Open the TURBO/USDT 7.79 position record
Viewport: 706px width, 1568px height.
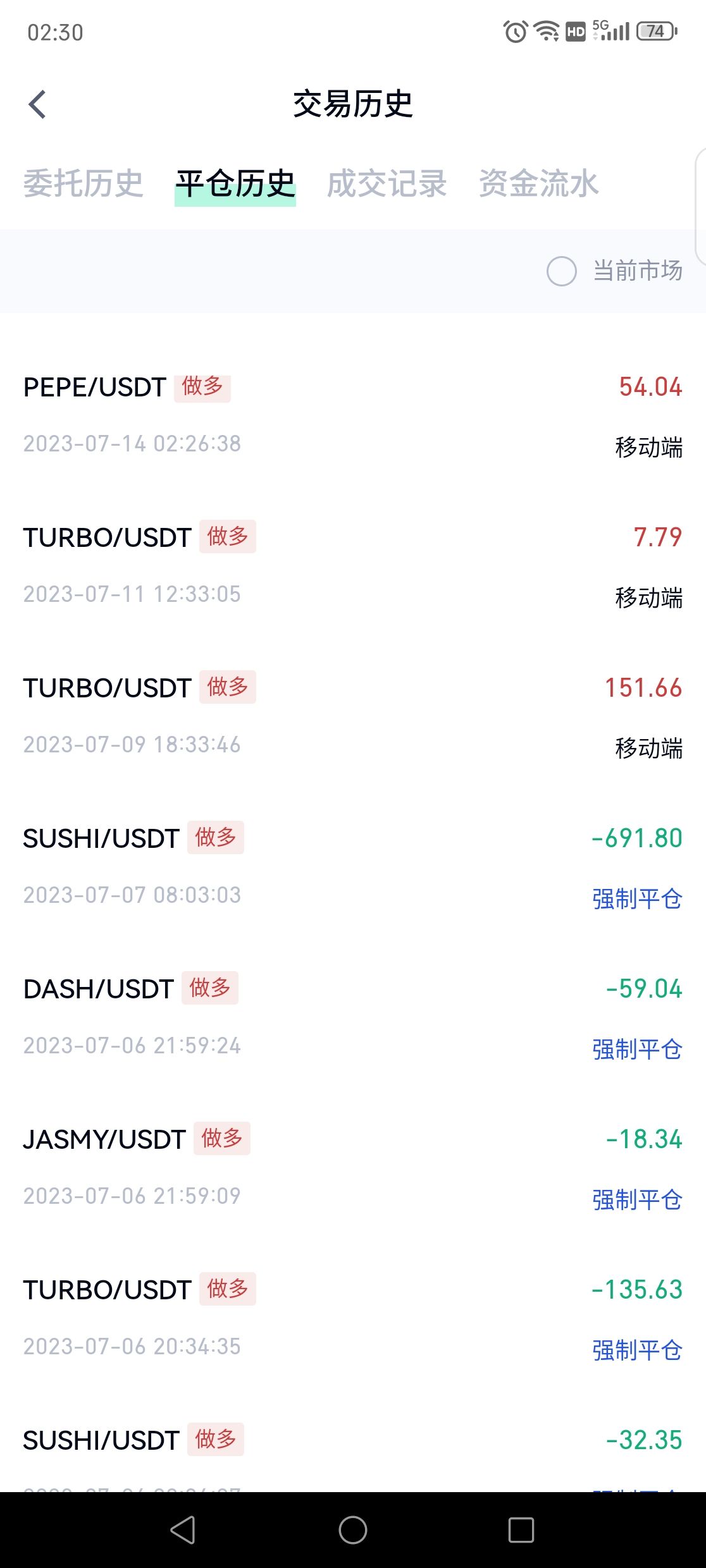click(353, 565)
